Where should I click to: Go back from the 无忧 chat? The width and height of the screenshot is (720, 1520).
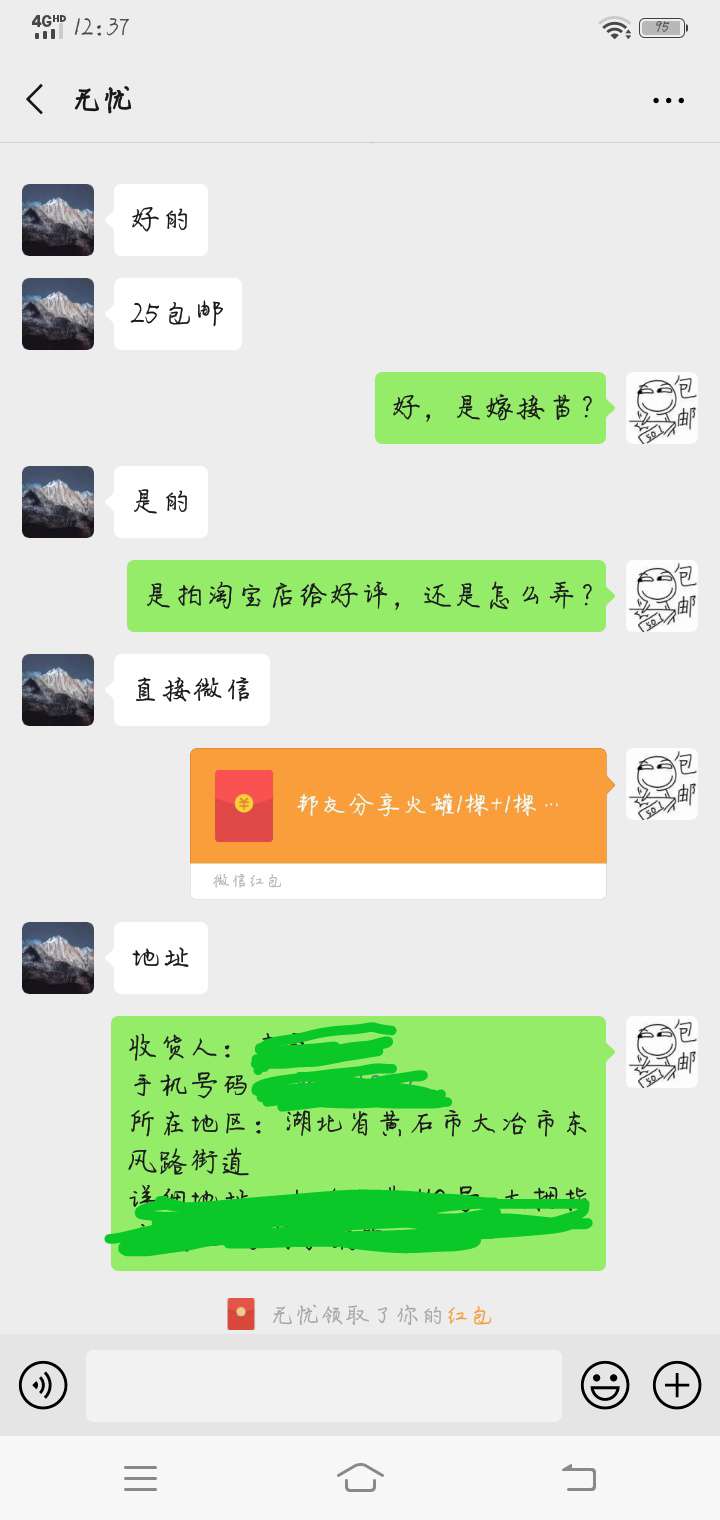pyautogui.click(x=35, y=99)
